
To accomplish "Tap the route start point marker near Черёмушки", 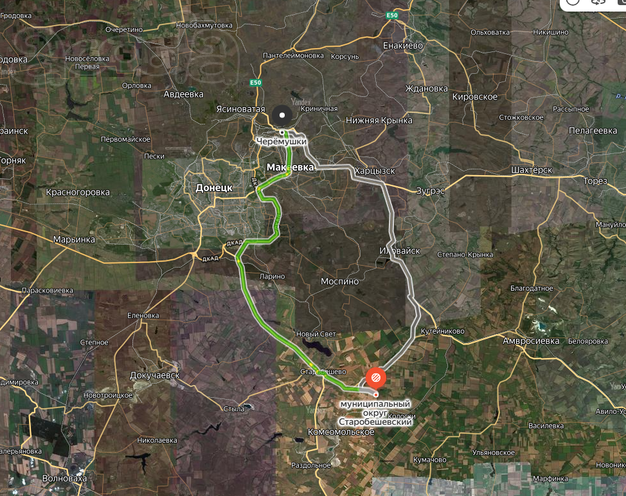I will 282,115.
